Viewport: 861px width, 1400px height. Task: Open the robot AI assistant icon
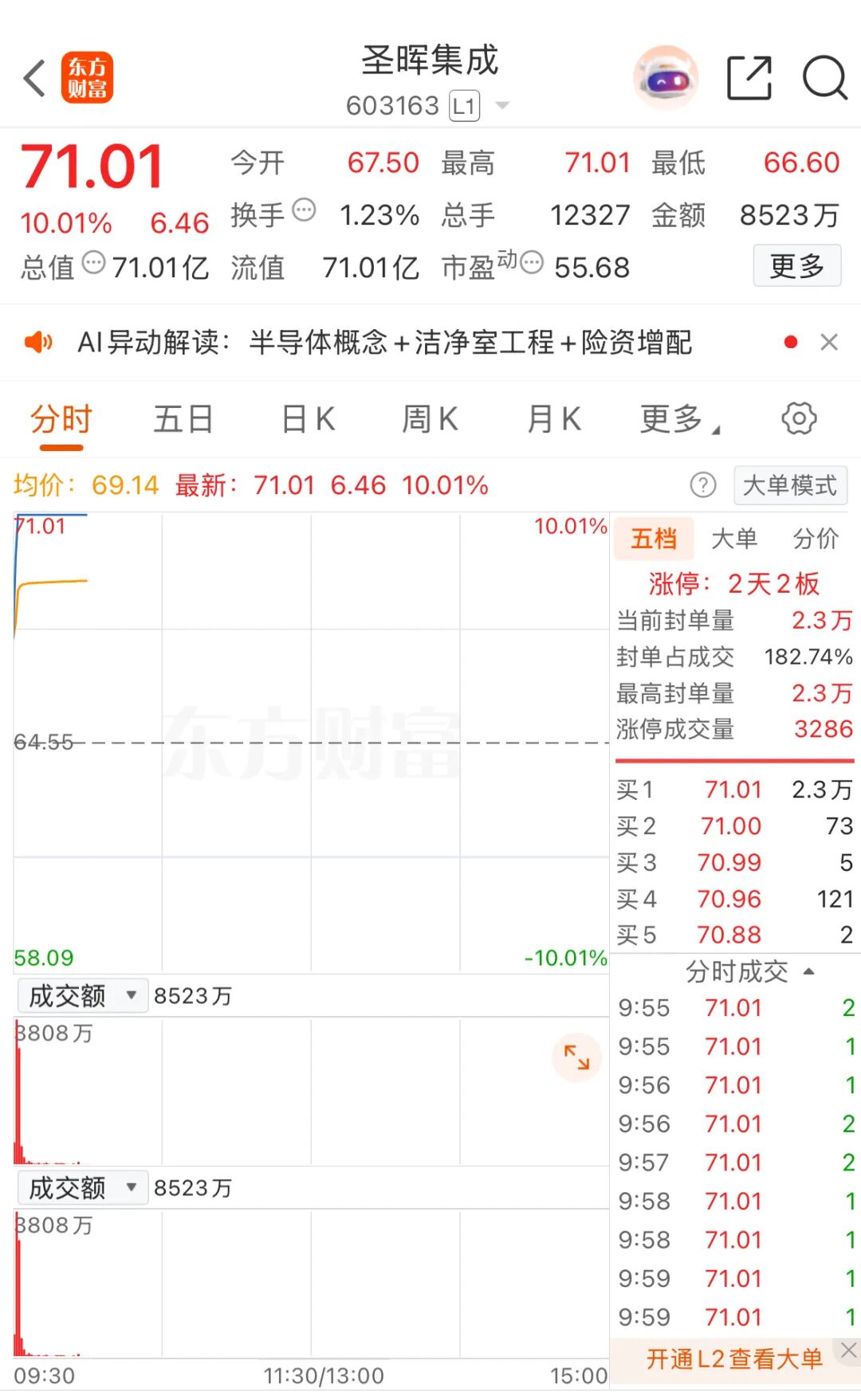coord(666,78)
